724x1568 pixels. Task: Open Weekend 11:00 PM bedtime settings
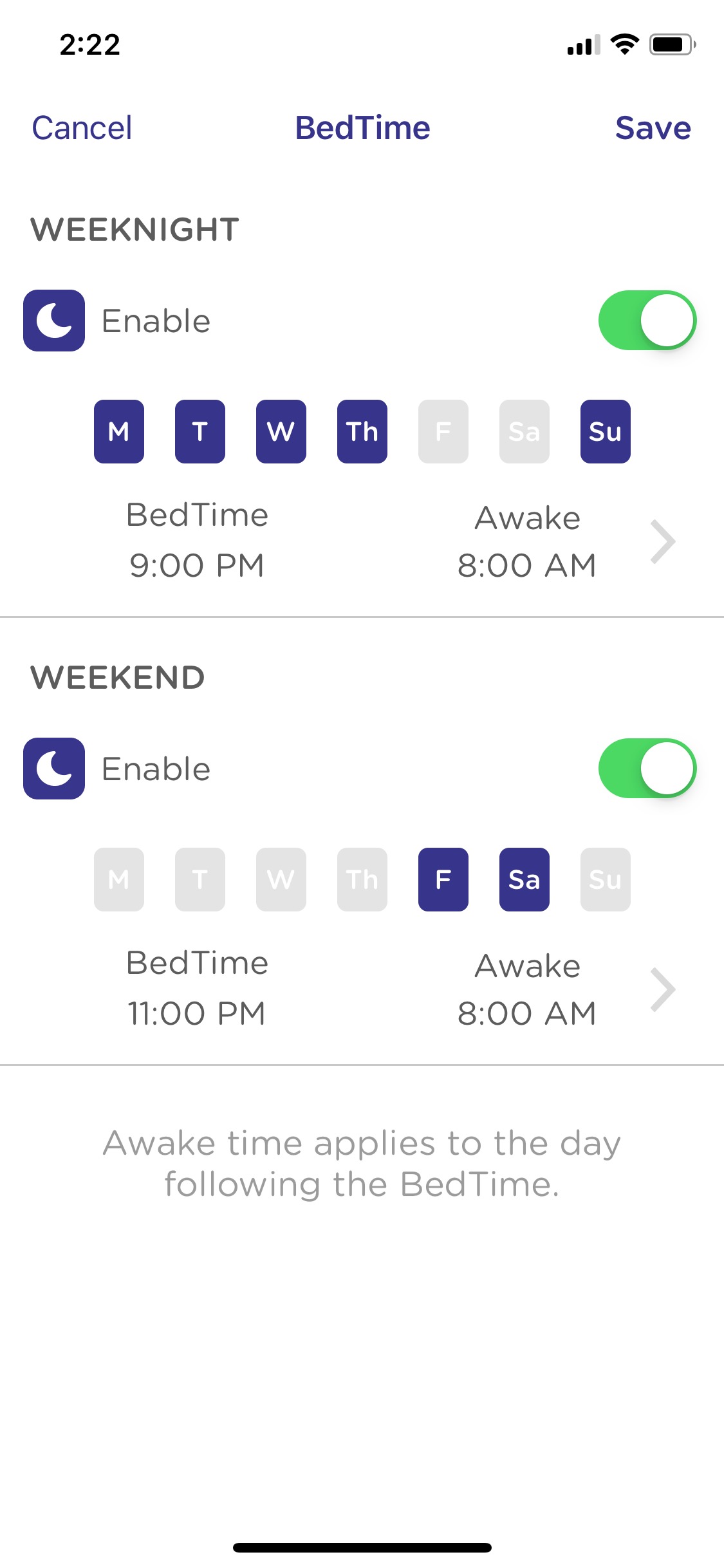197,989
